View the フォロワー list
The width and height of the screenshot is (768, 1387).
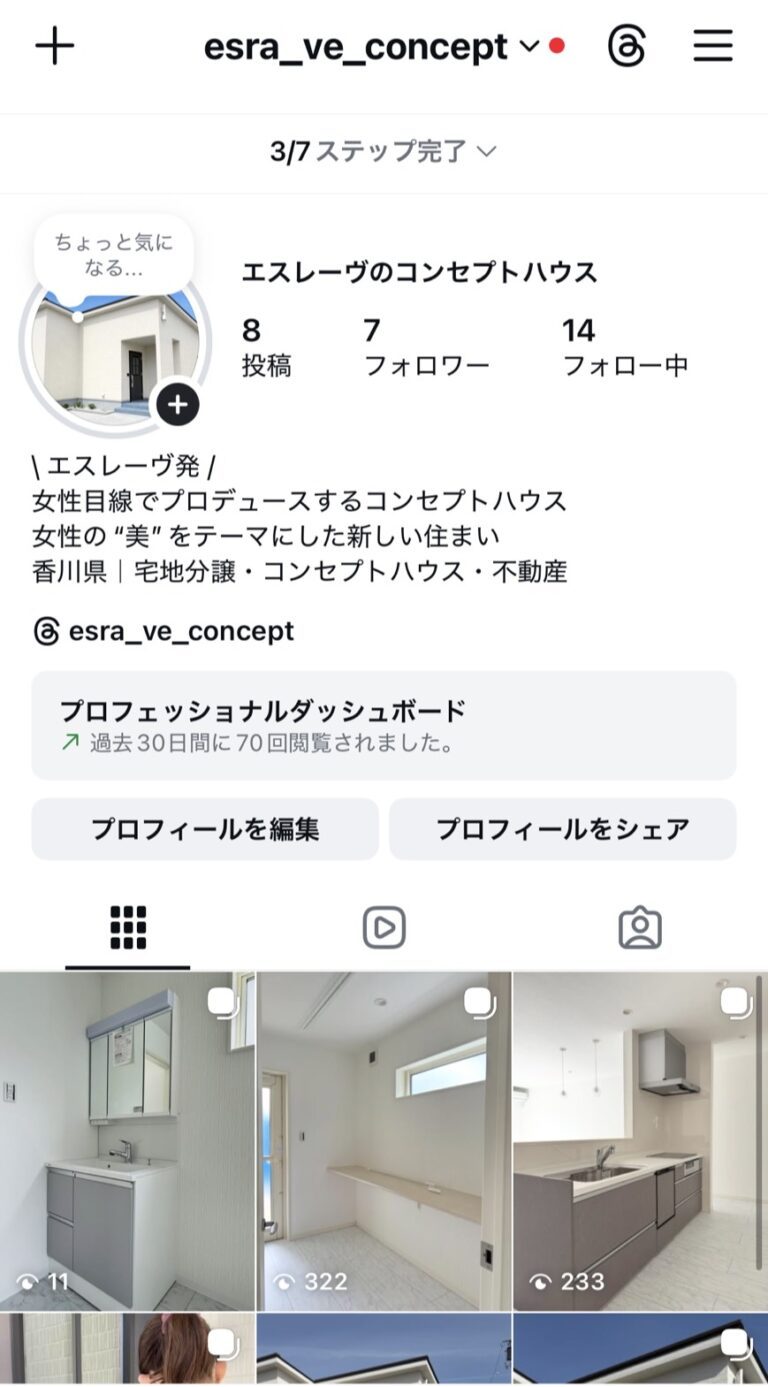(426, 347)
